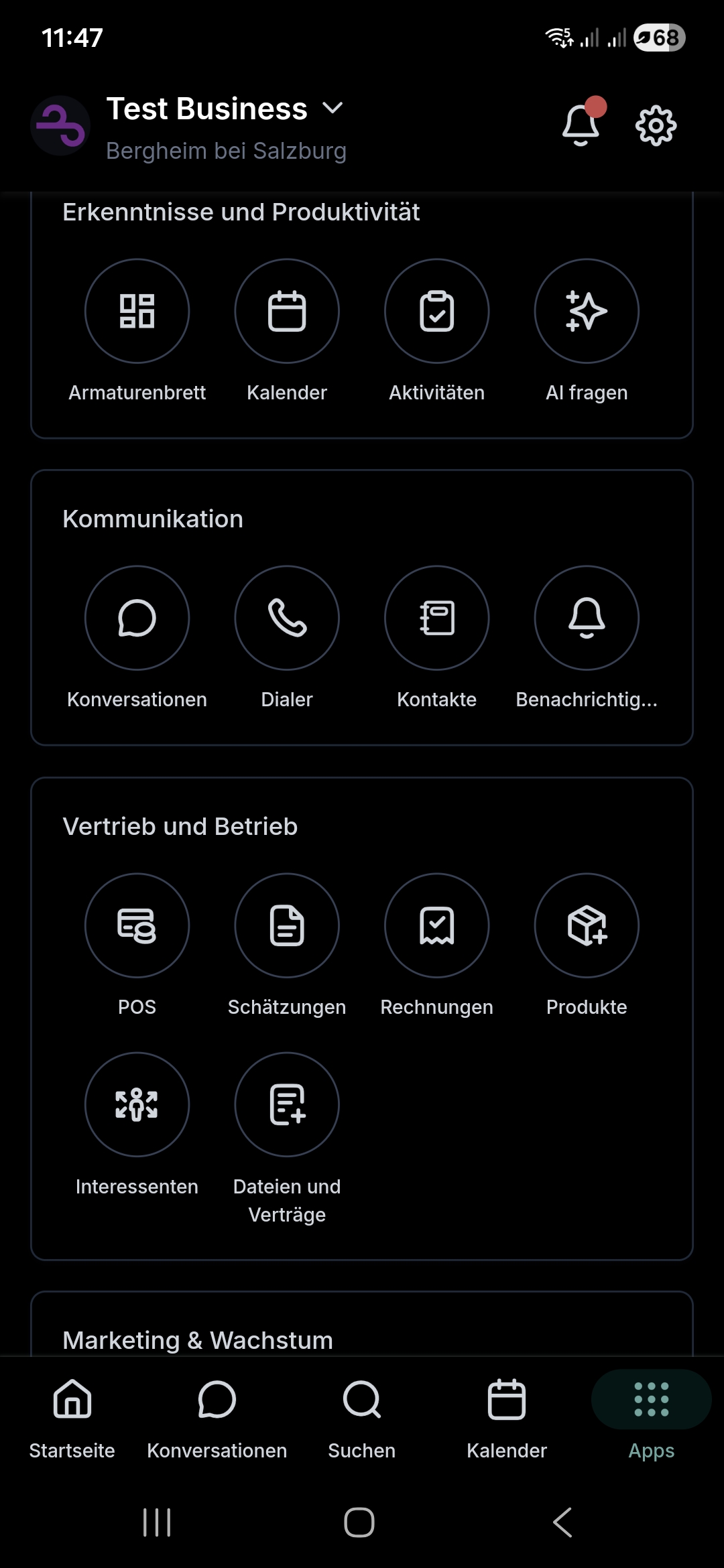Viewport: 724px width, 1568px height.
Task: Open Aktivitäten
Action: pyautogui.click(x=436, y=312)
